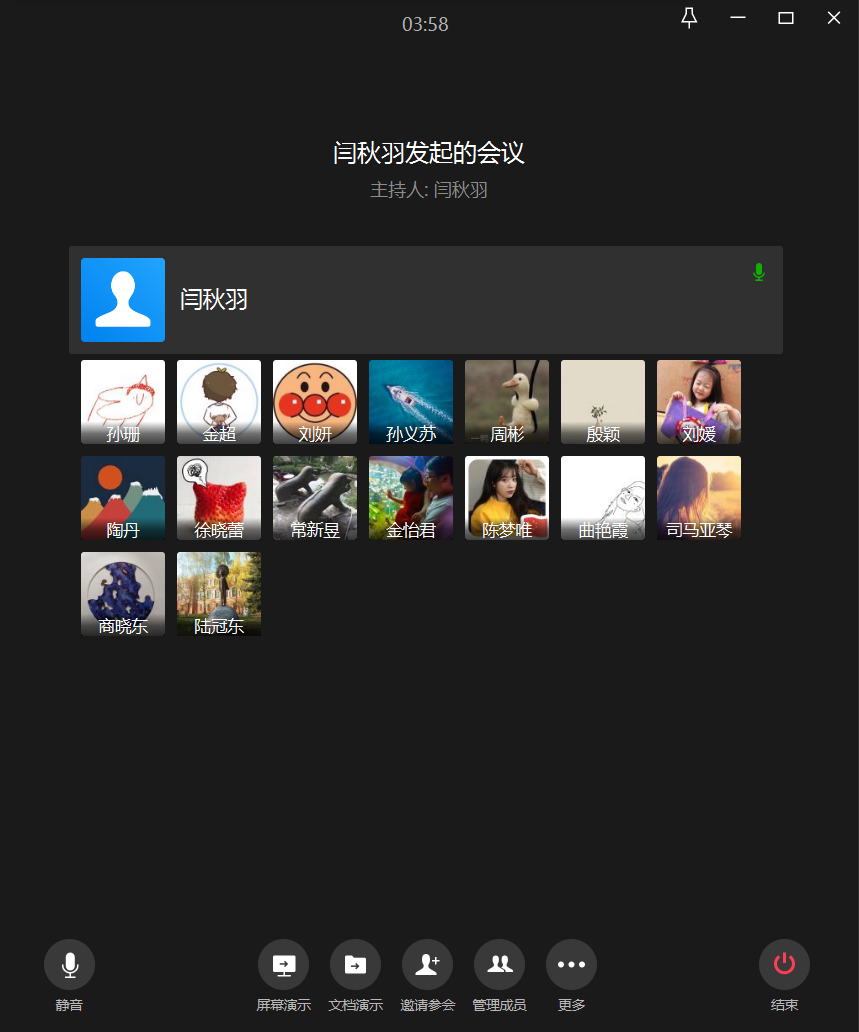End the meeting with 结束
Screen dimensions: 859x1032
784,965
